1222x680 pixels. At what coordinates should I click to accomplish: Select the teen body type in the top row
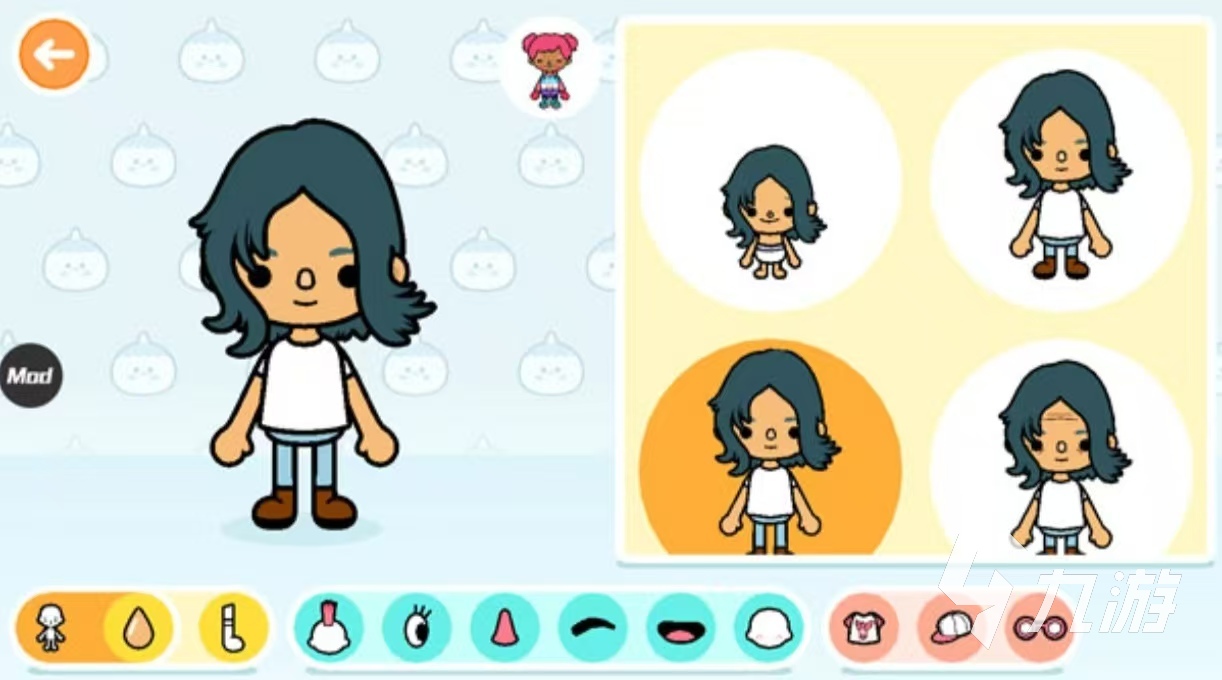[x=1061, y=179]
